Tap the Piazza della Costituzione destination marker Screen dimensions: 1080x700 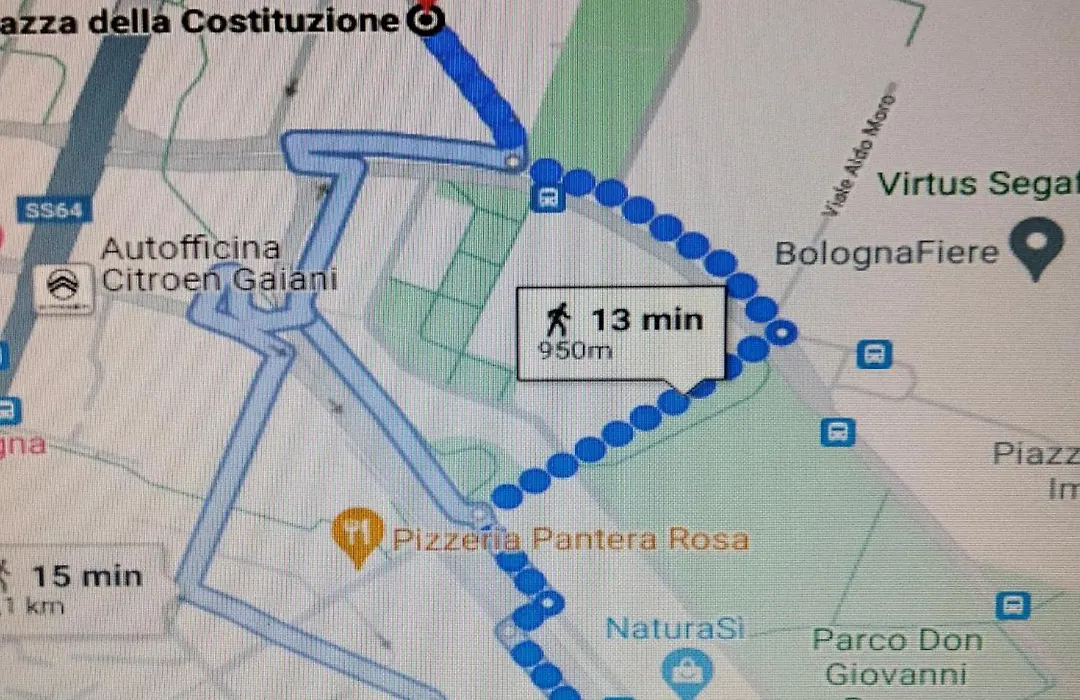[x=427, y=20]
